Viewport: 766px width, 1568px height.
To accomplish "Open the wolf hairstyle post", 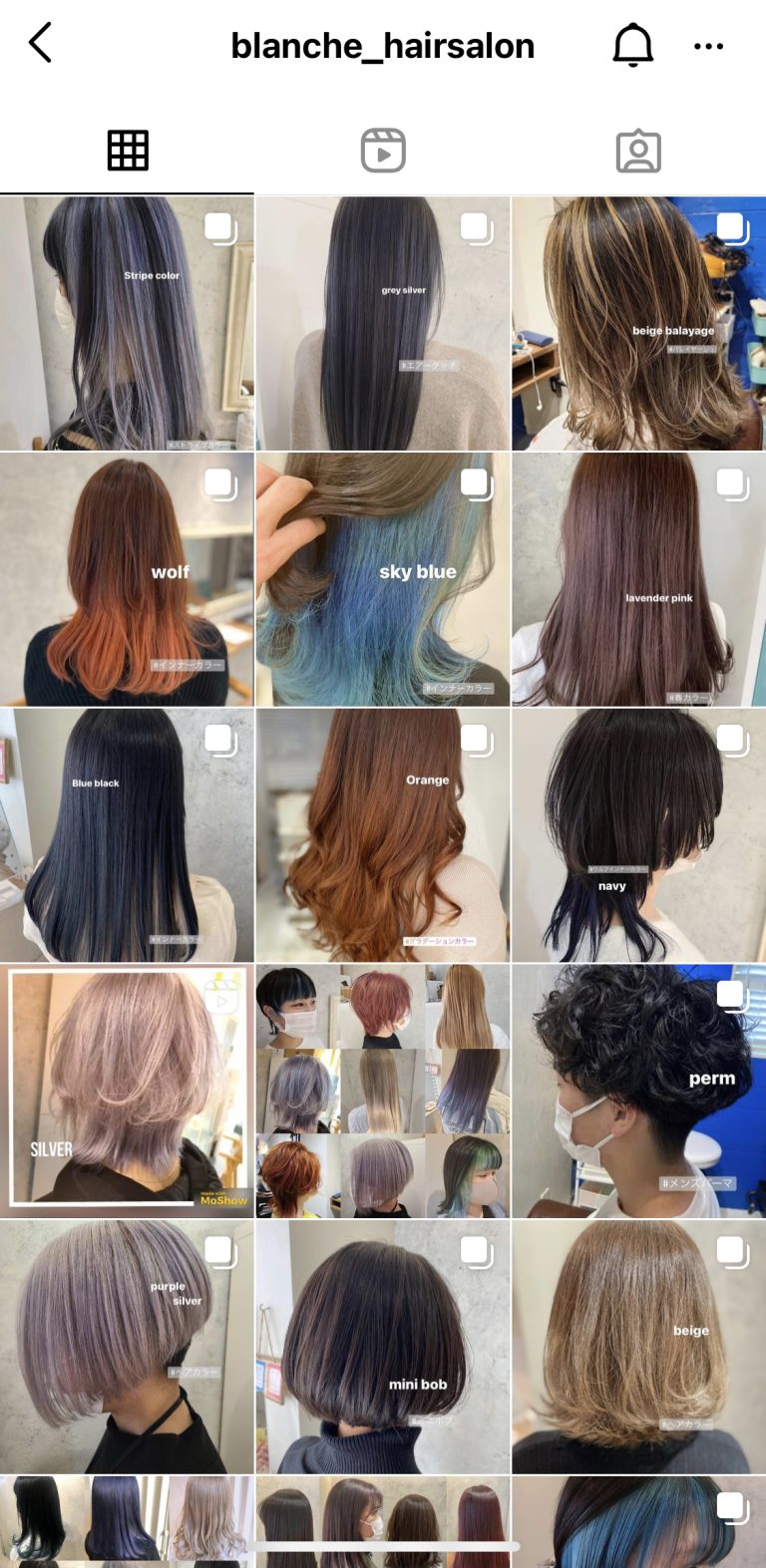I will coord(127,579).
